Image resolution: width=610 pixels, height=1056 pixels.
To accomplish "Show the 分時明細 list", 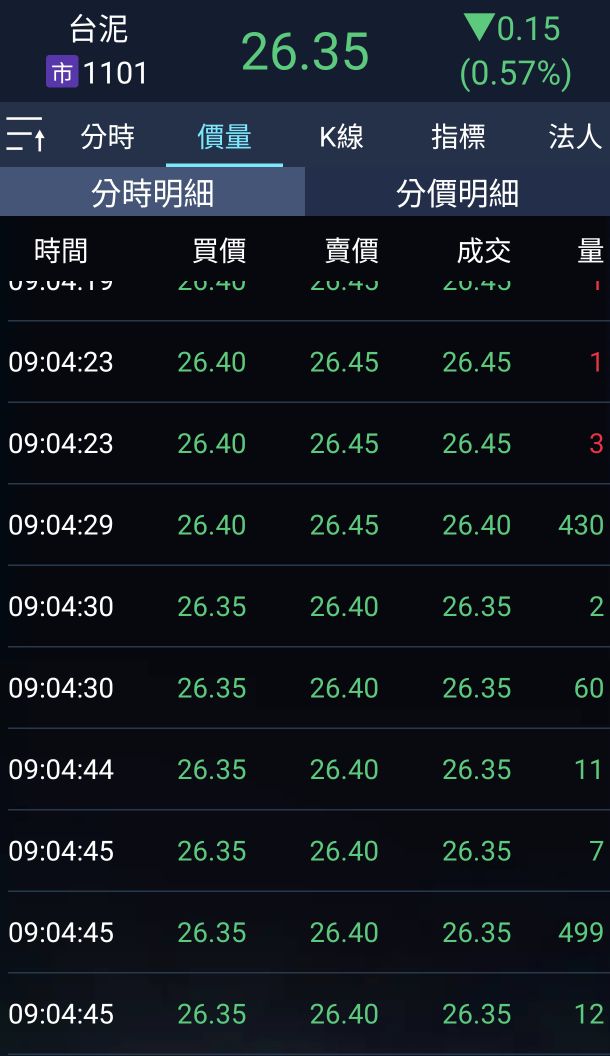I will tap(152, 192).
